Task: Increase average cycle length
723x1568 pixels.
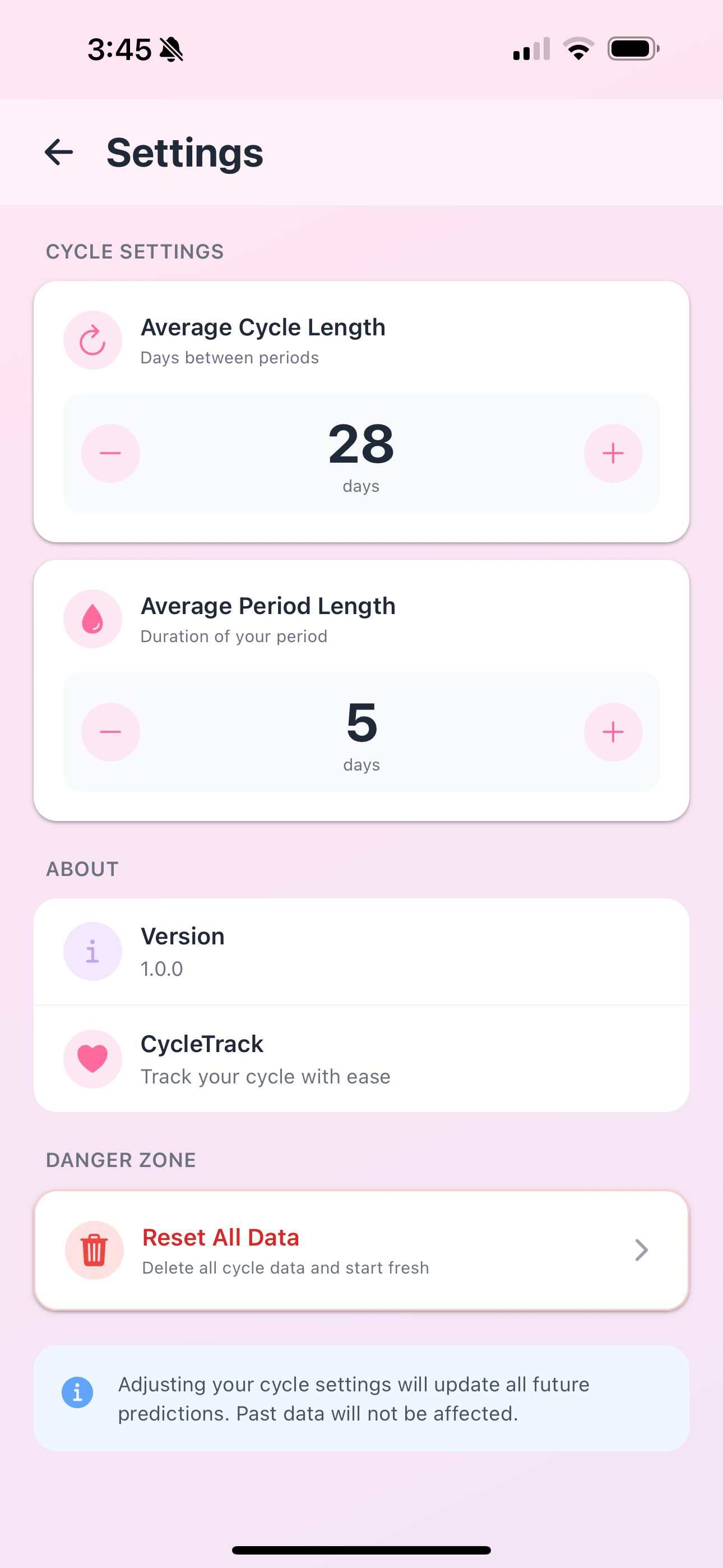Action: [x=613, y=454]
